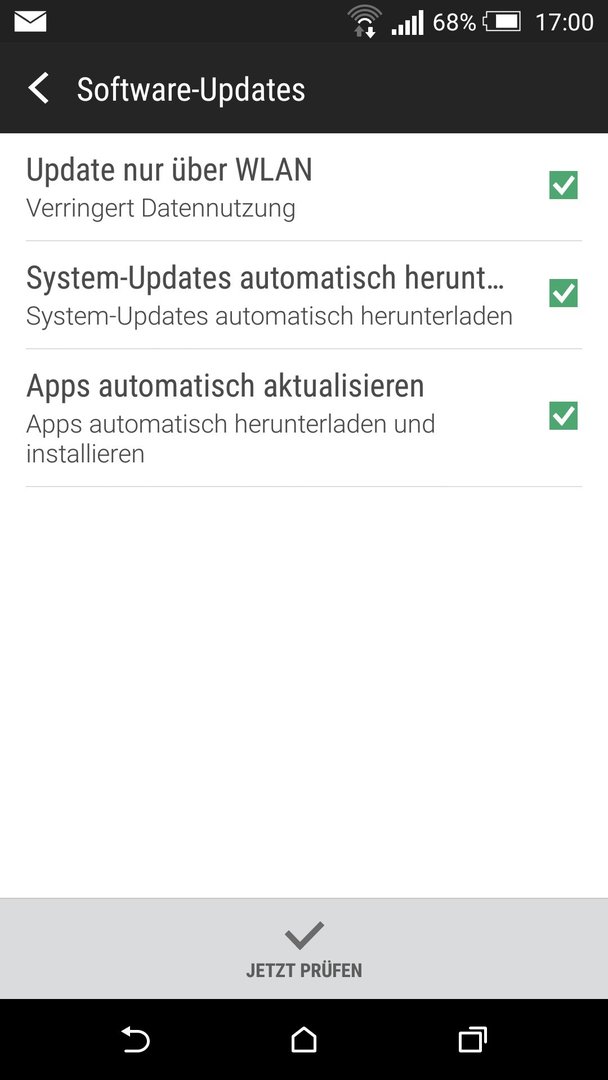This screenshot has width=608, height=1080.
Task: Uncheck Update nur über WLAN
Action: pos(563,185)
